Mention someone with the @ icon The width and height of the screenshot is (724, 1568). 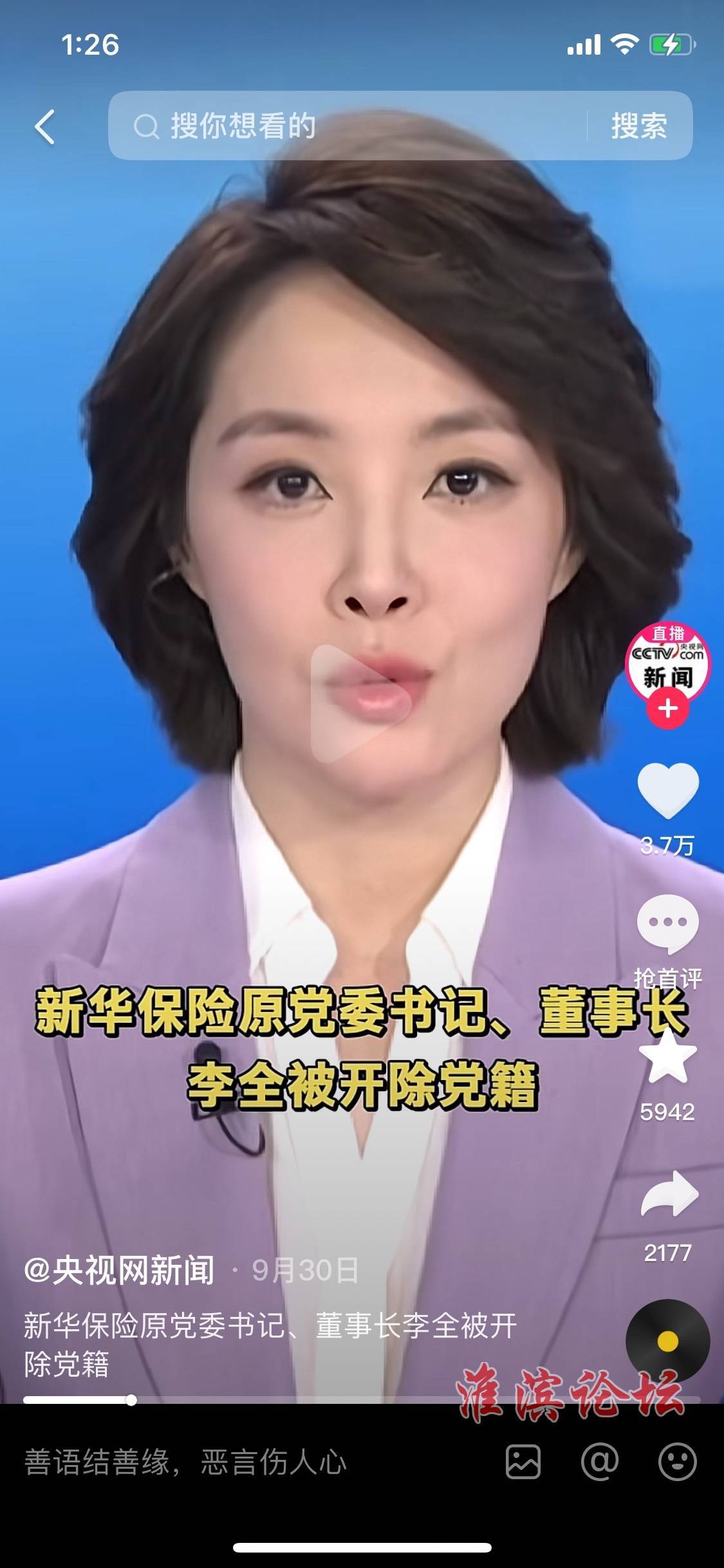[600, 1461]
